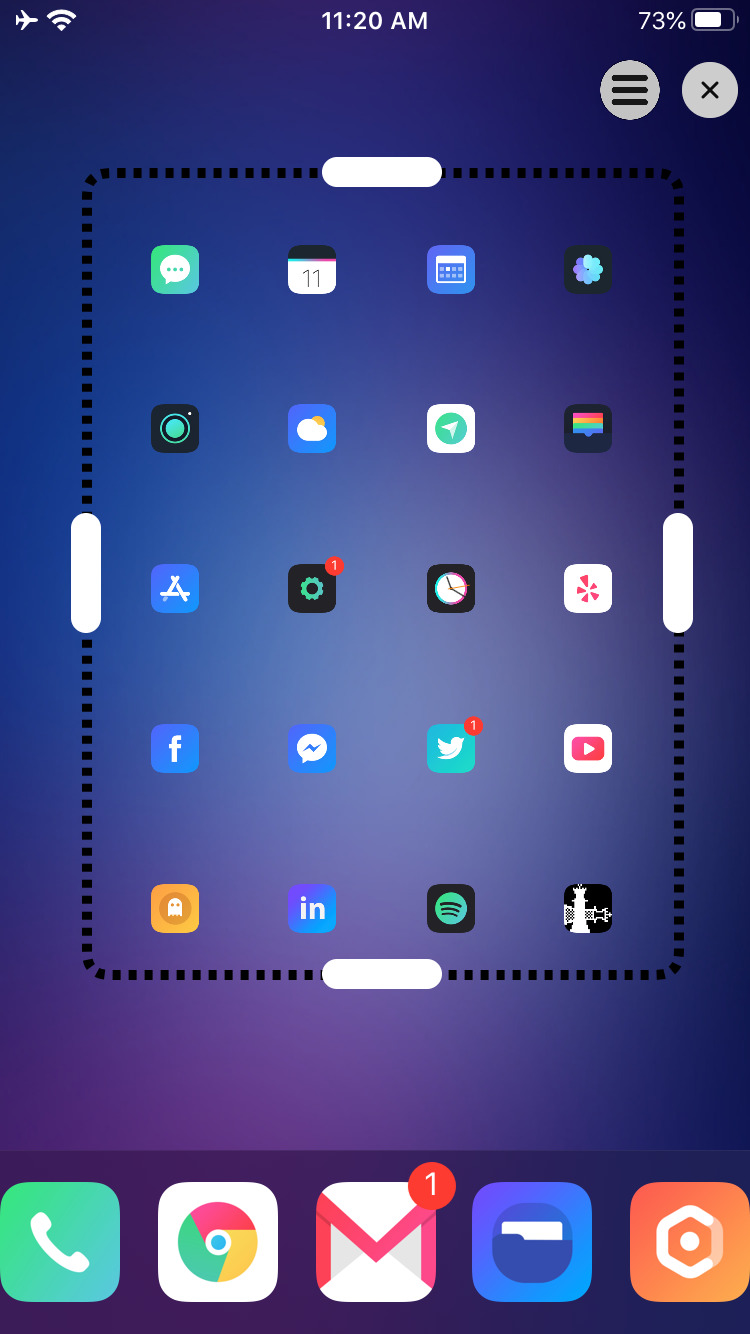Launch the Yelp app
The height and width of the screenshot is (1334, 750).
coord(588,589)
